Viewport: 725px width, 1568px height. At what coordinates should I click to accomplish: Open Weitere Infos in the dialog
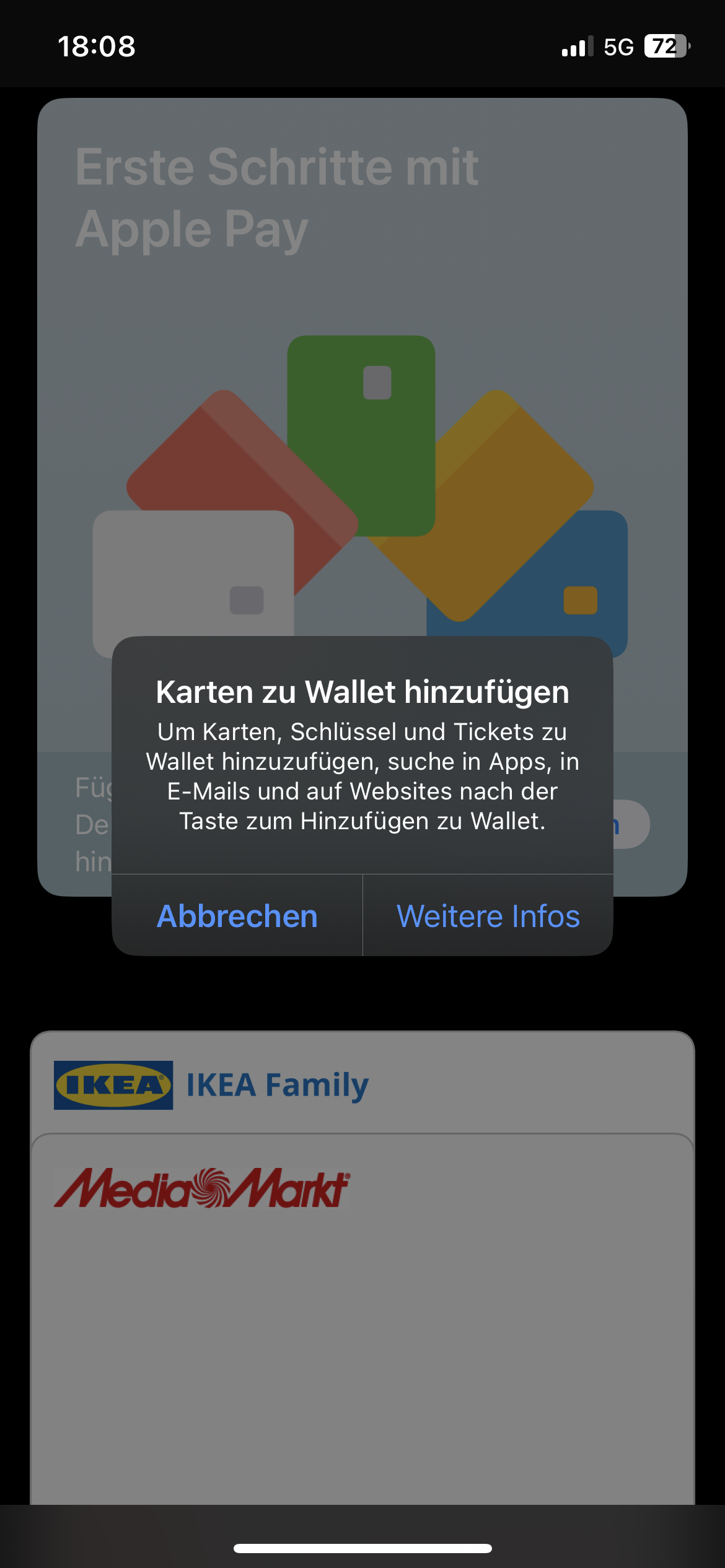pyautogui.click(x=488, y=915)
